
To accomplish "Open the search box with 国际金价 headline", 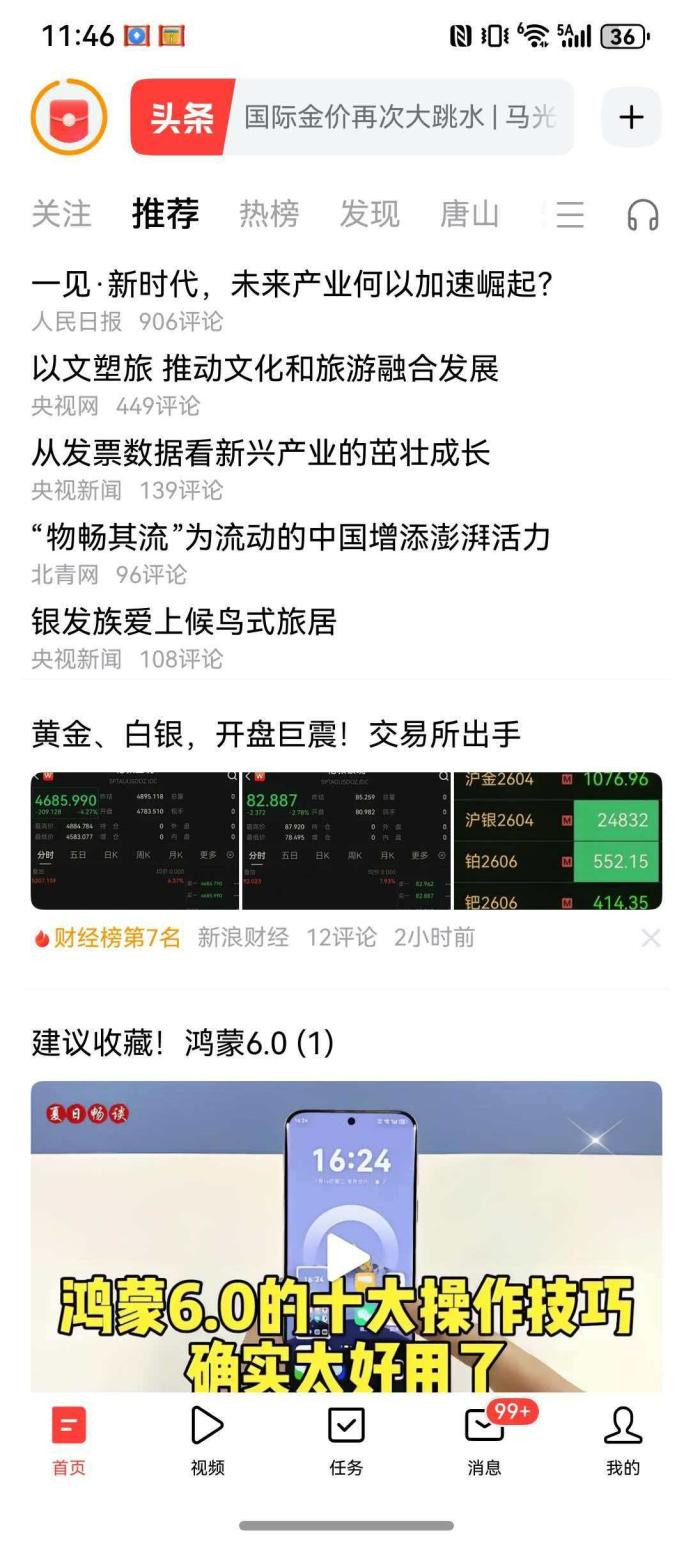I will pos(400,118).
